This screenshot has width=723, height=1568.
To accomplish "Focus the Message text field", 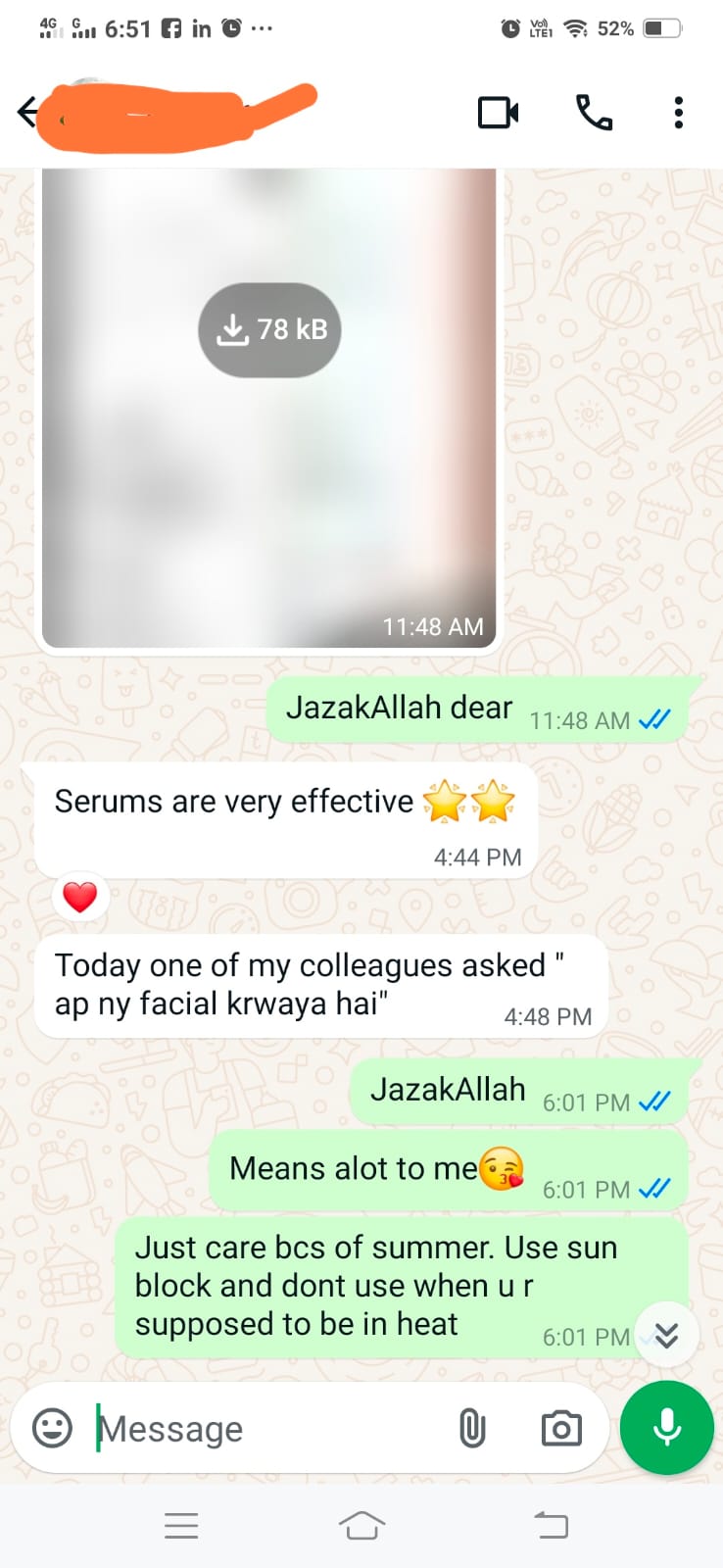I will pos(265,1429).
